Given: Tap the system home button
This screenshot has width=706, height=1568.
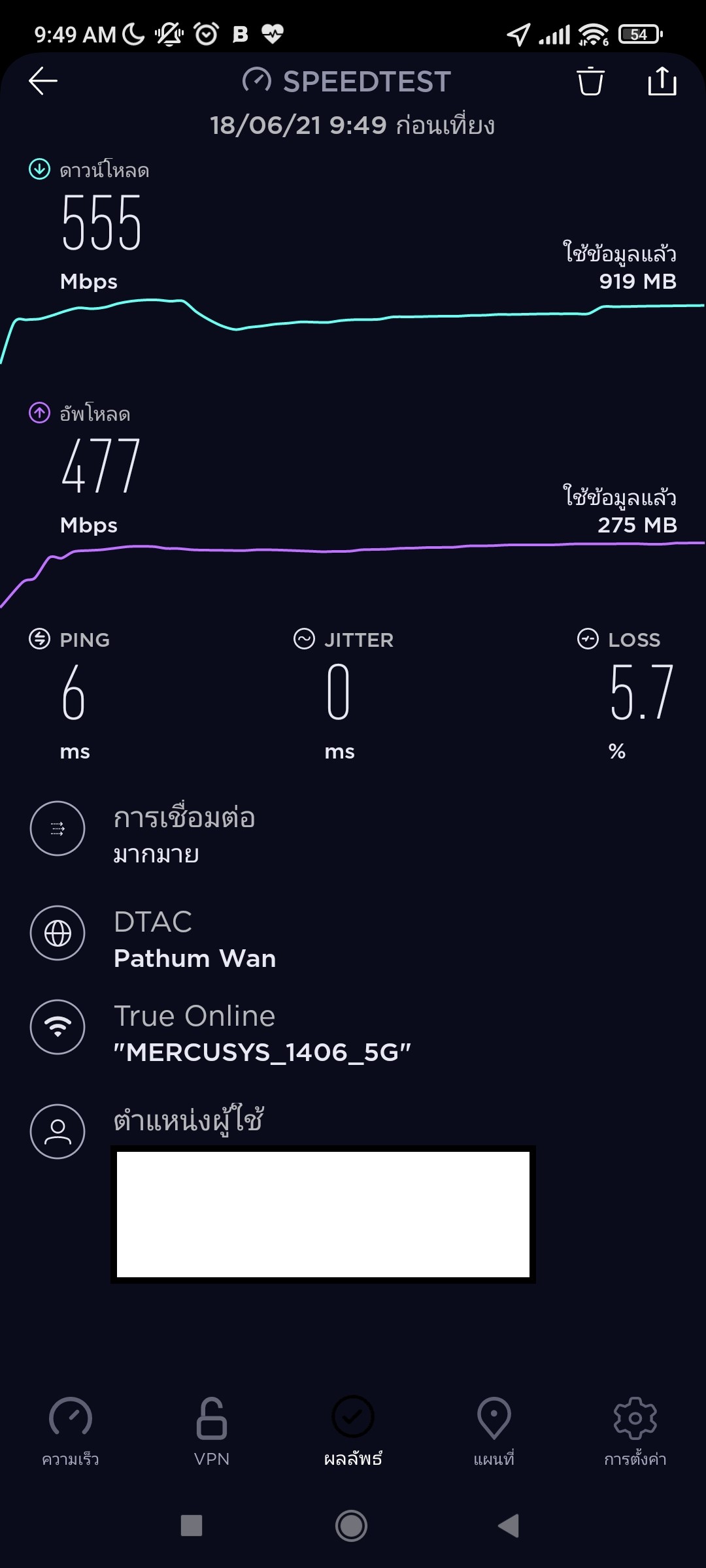Looking at the screenshot, I should 352,1526.
